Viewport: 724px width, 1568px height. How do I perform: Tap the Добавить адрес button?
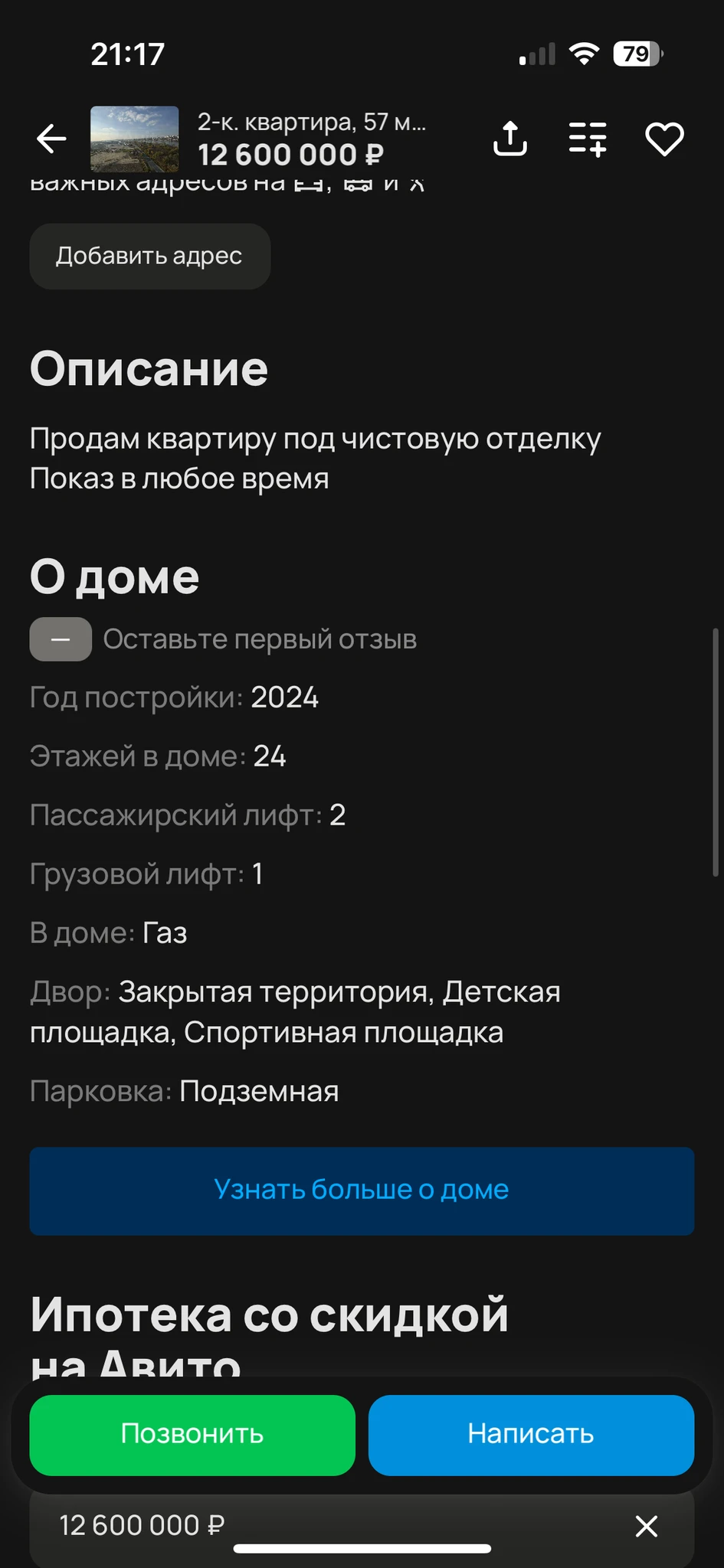[149, 256]
